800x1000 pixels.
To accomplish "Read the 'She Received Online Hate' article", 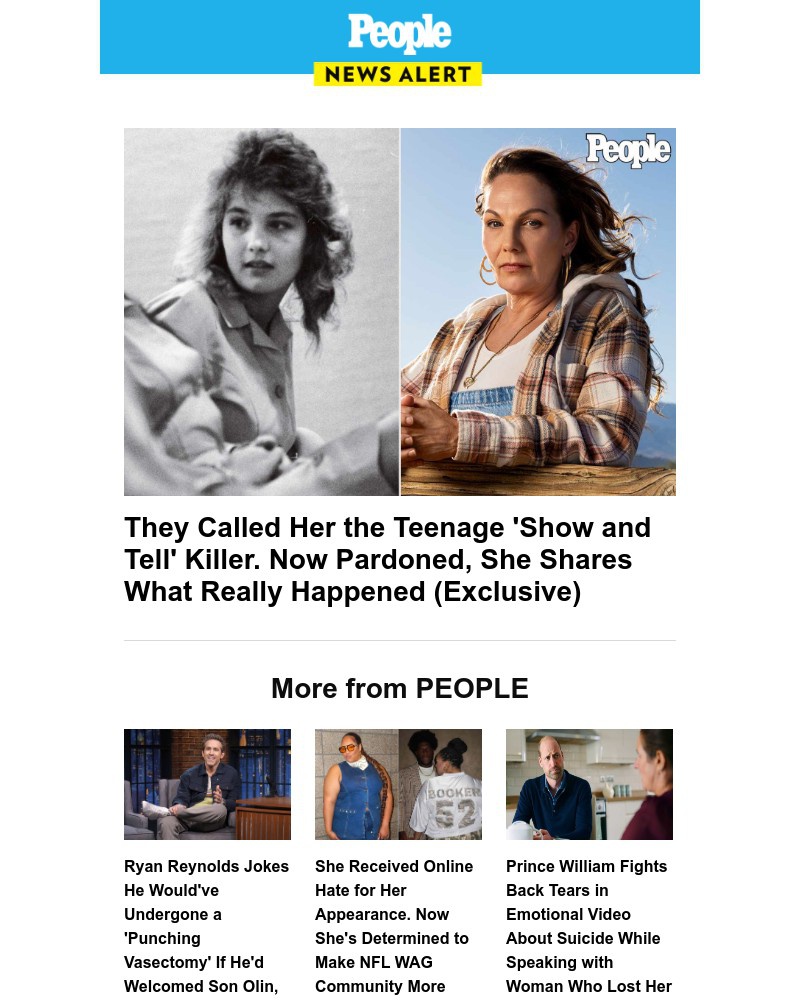I will point(394,926).
